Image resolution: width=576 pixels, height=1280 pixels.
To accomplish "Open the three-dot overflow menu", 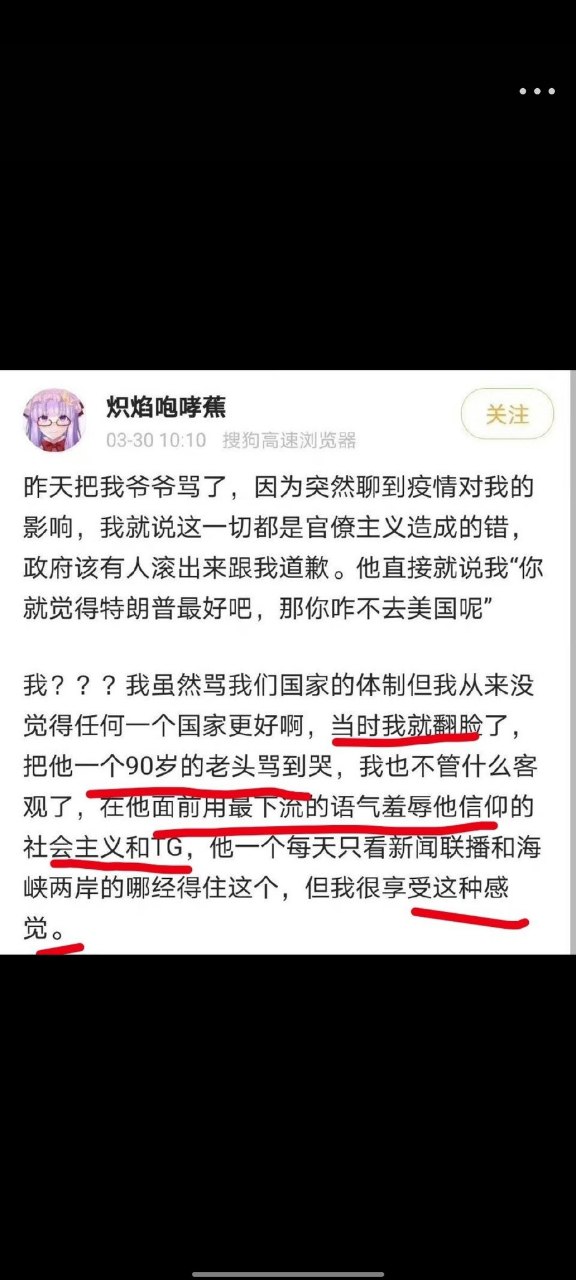I will coord(536,91).
